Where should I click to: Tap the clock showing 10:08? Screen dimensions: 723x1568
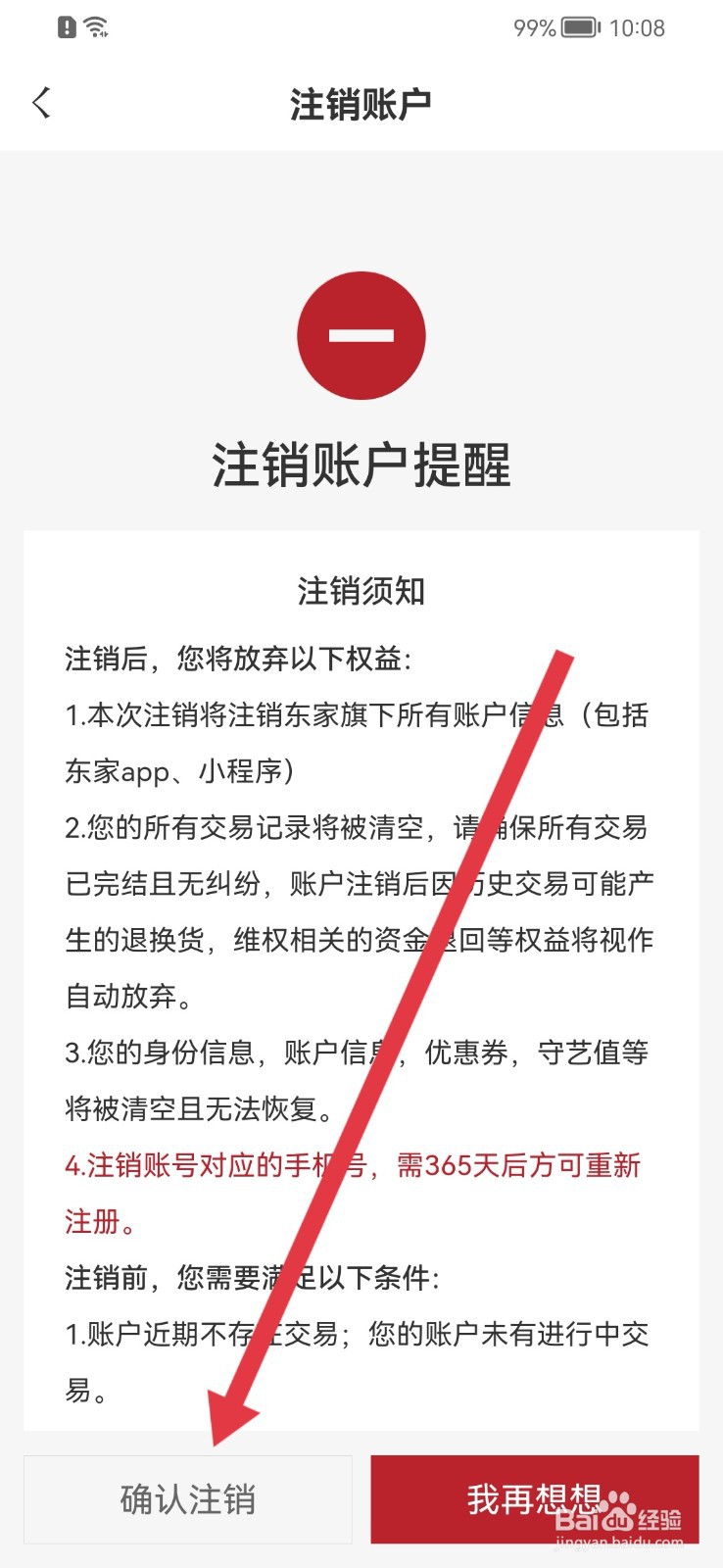[636, 27]
